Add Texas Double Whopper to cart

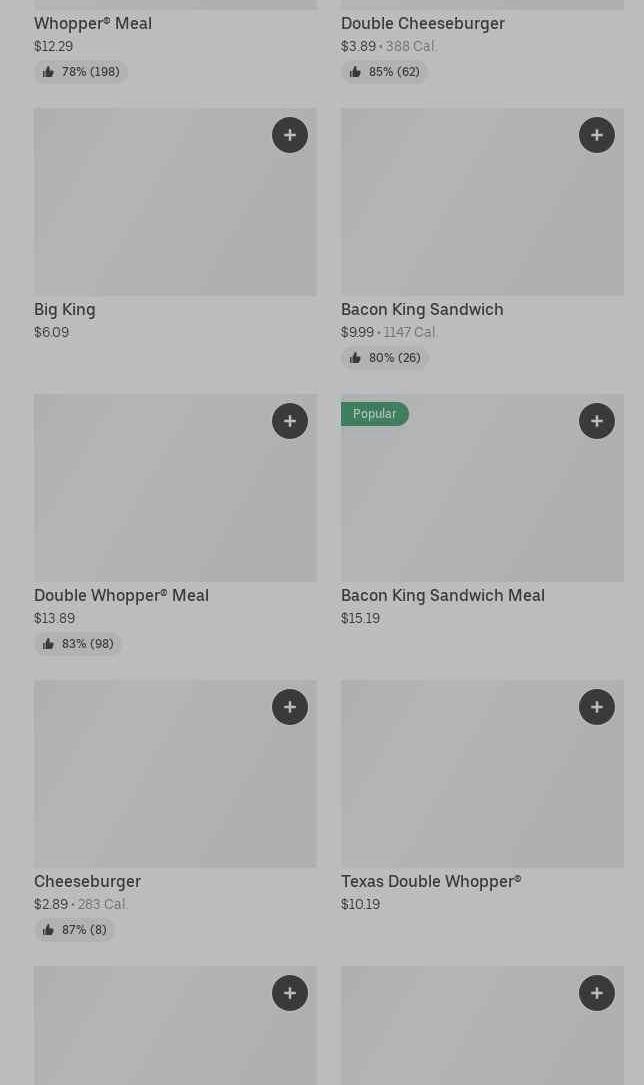pos(597,706)
